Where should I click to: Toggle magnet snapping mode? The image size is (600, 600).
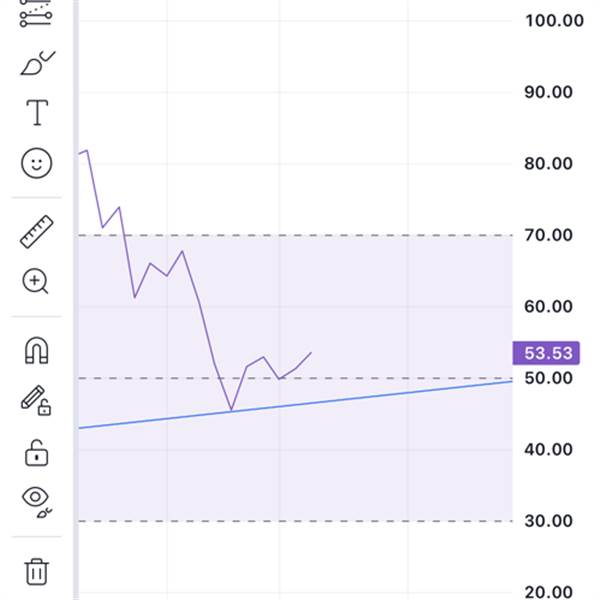pos(37,350)
